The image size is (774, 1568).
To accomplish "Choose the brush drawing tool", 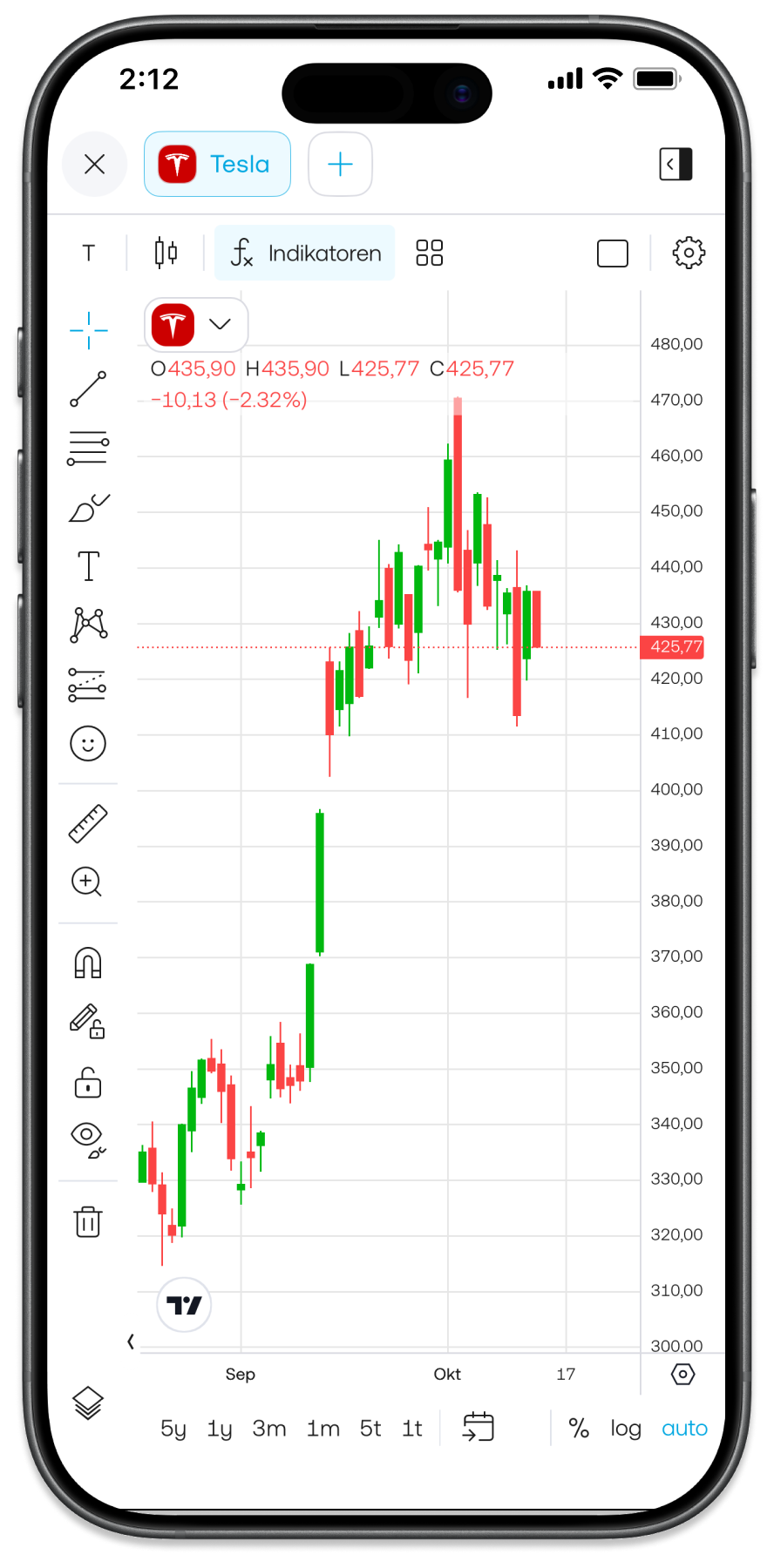I will [x=88, y=508].
